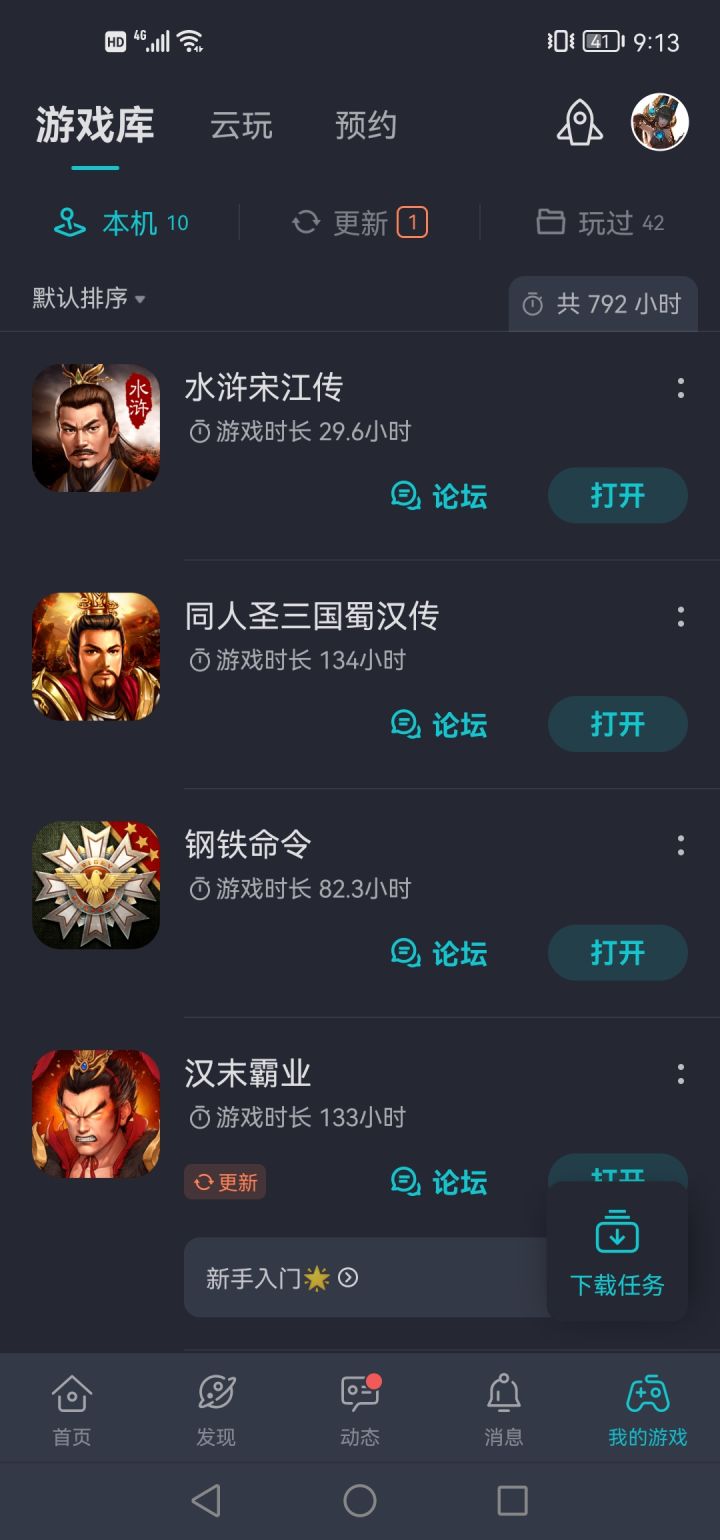Select 我的游戏 my games icon
Screen dimensions: 720x1540
645,1408
